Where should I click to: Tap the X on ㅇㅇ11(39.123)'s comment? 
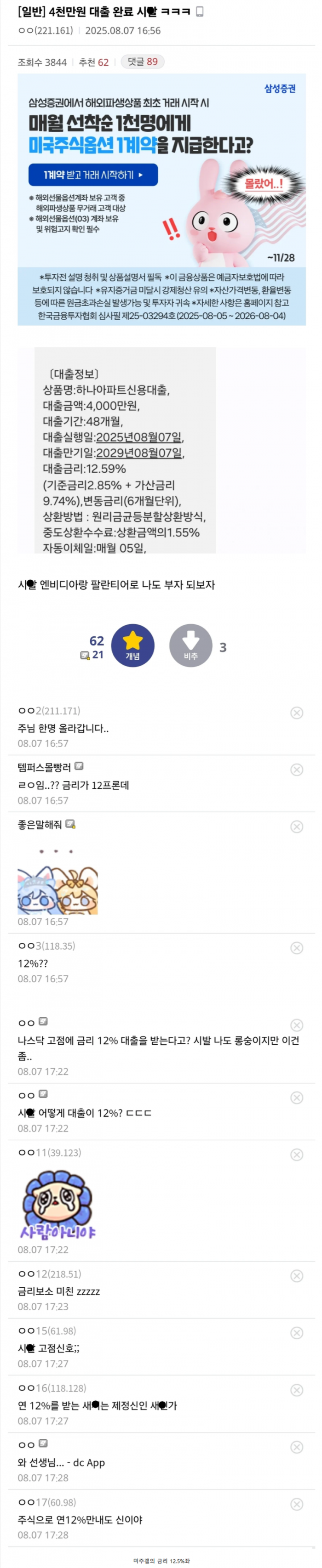point(296,1155)
